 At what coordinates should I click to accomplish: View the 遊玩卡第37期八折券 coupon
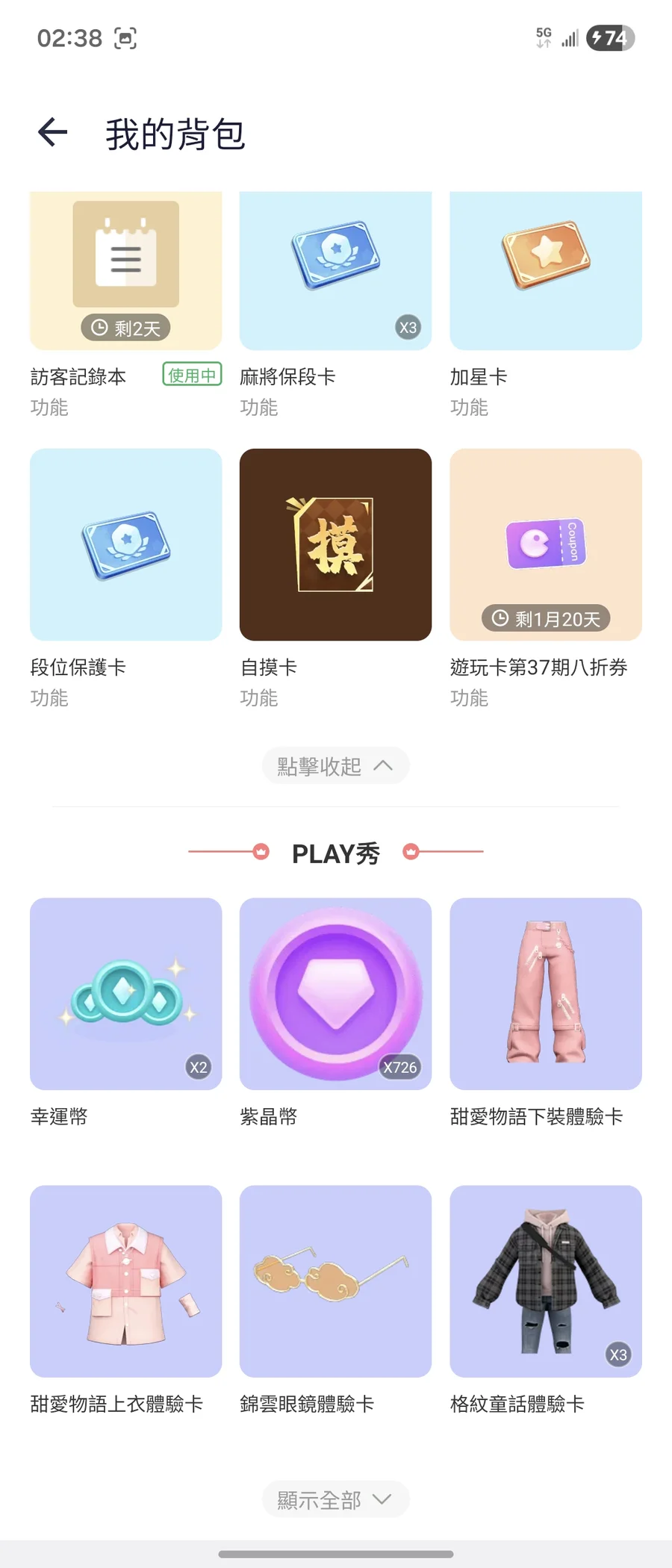(x=545, y=544)
